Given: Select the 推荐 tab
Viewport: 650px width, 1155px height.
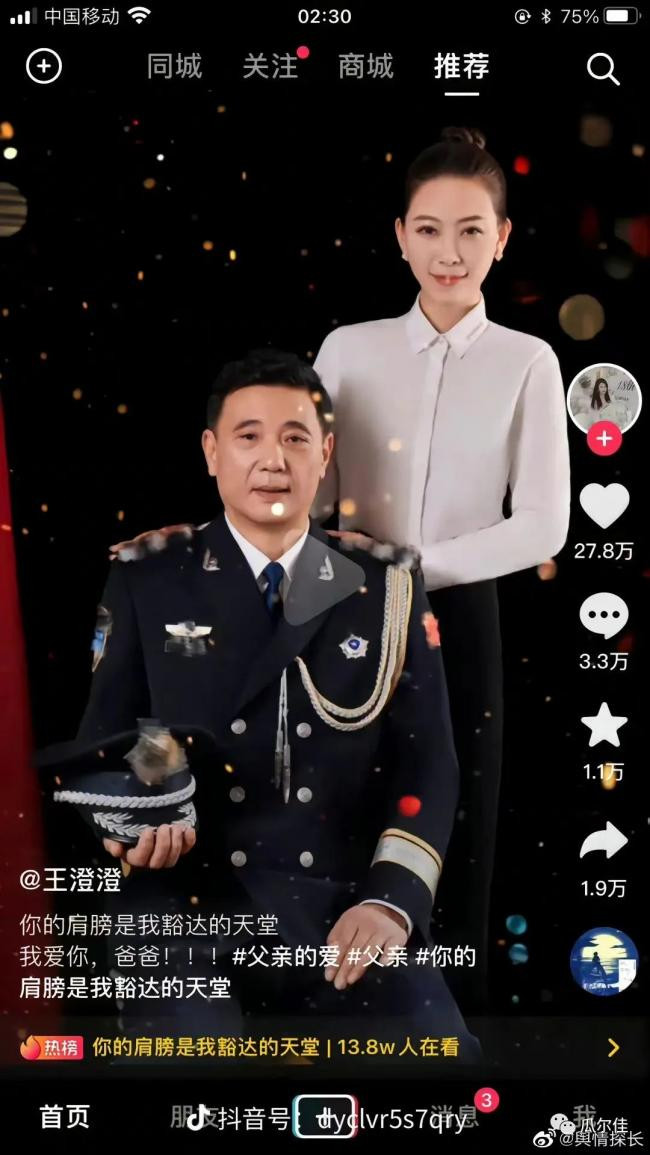Looking at the screenshot, I should 461,67.
